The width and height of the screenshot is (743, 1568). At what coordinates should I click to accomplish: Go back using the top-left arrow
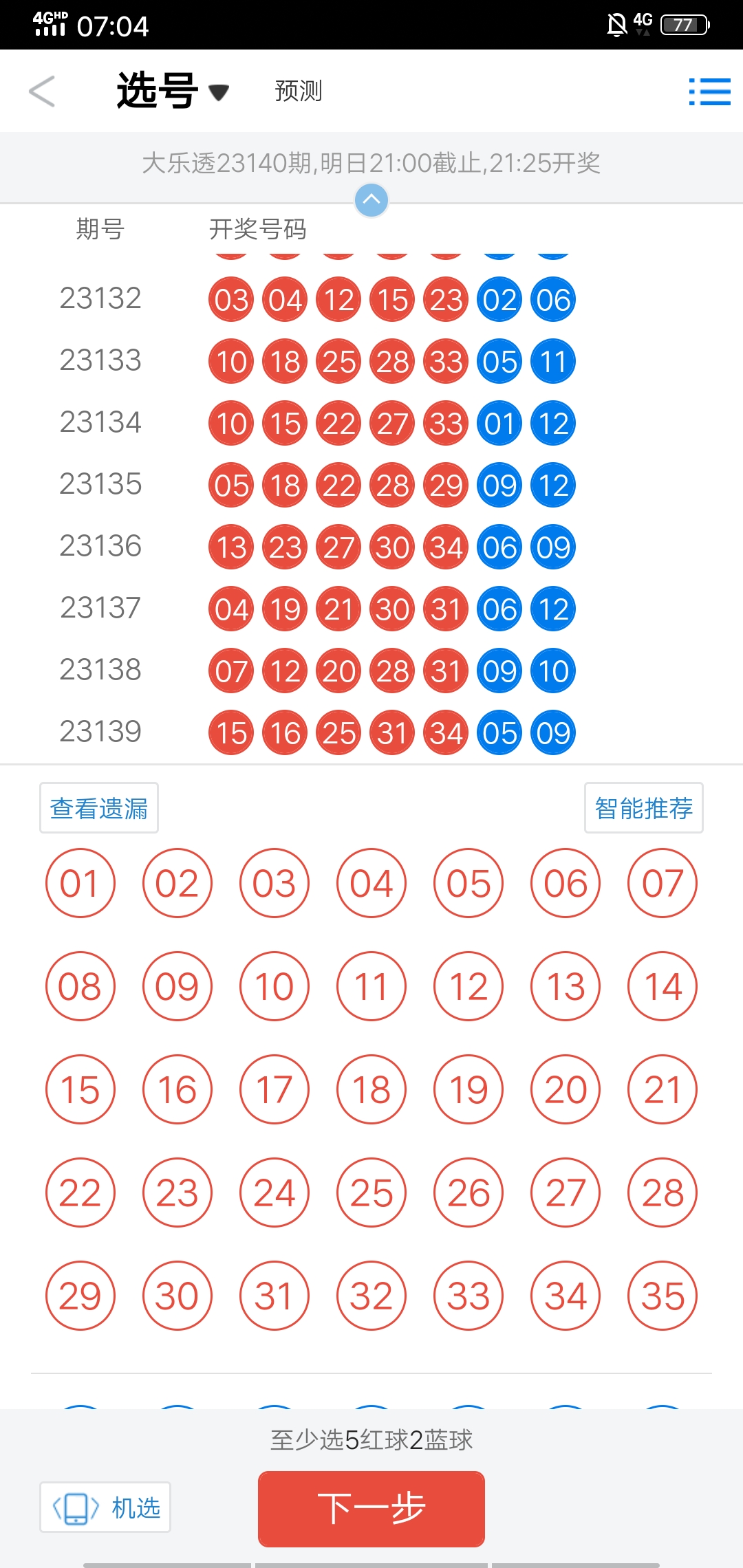coord(42,91)
